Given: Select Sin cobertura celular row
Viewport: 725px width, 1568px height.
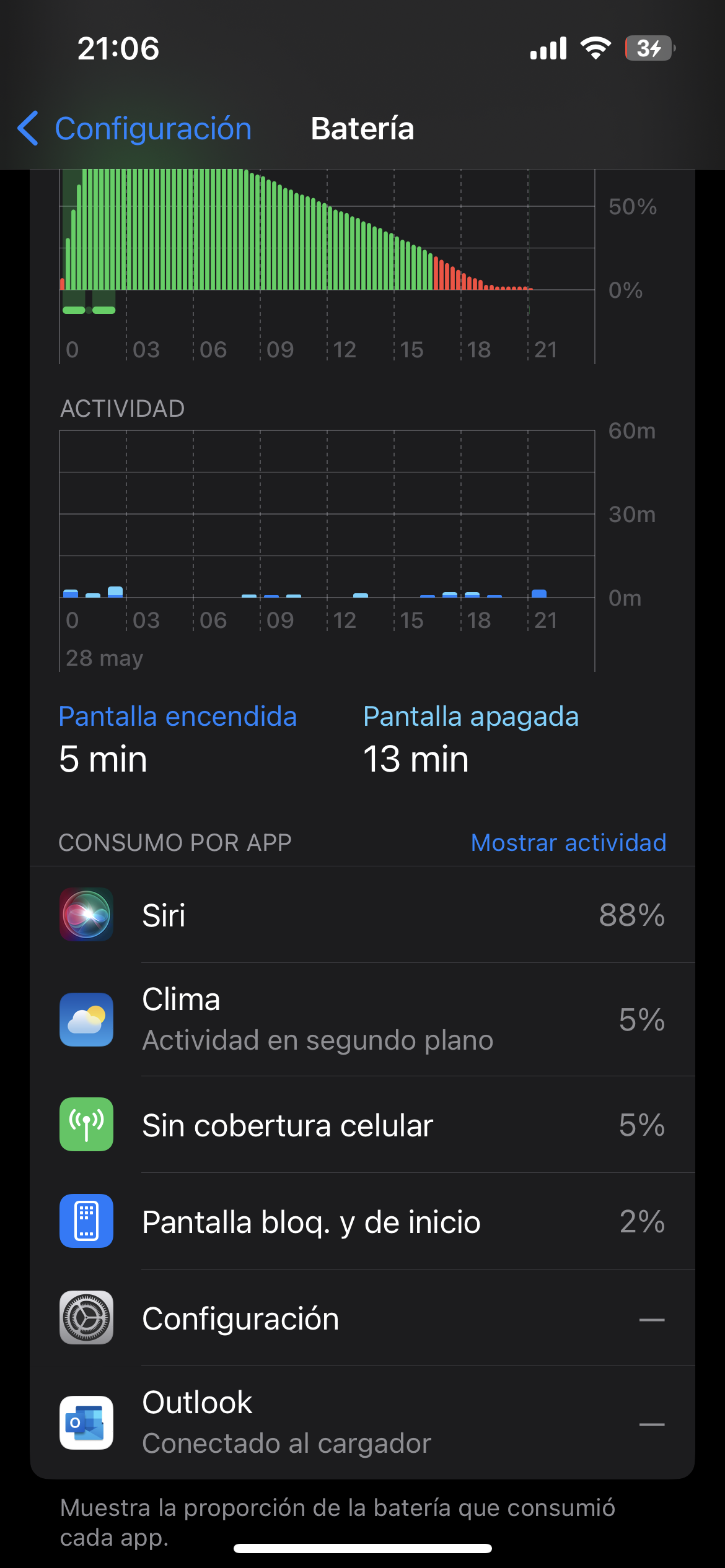Looking at the screenshot, I should (x=362, y=1125).
